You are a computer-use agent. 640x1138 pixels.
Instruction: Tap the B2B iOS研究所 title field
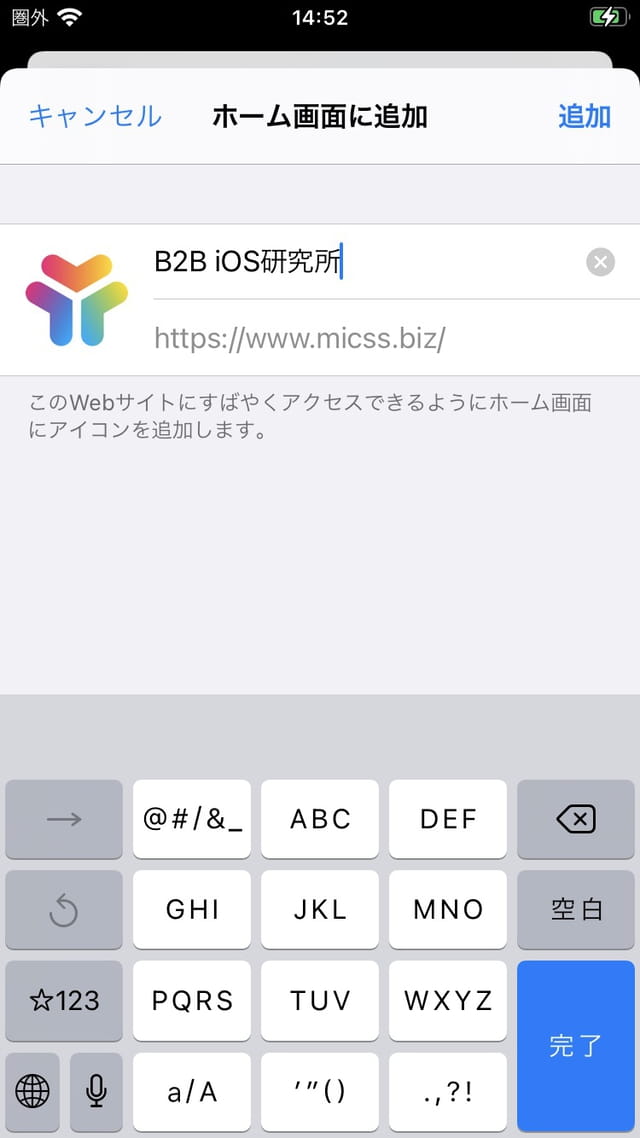360,263
